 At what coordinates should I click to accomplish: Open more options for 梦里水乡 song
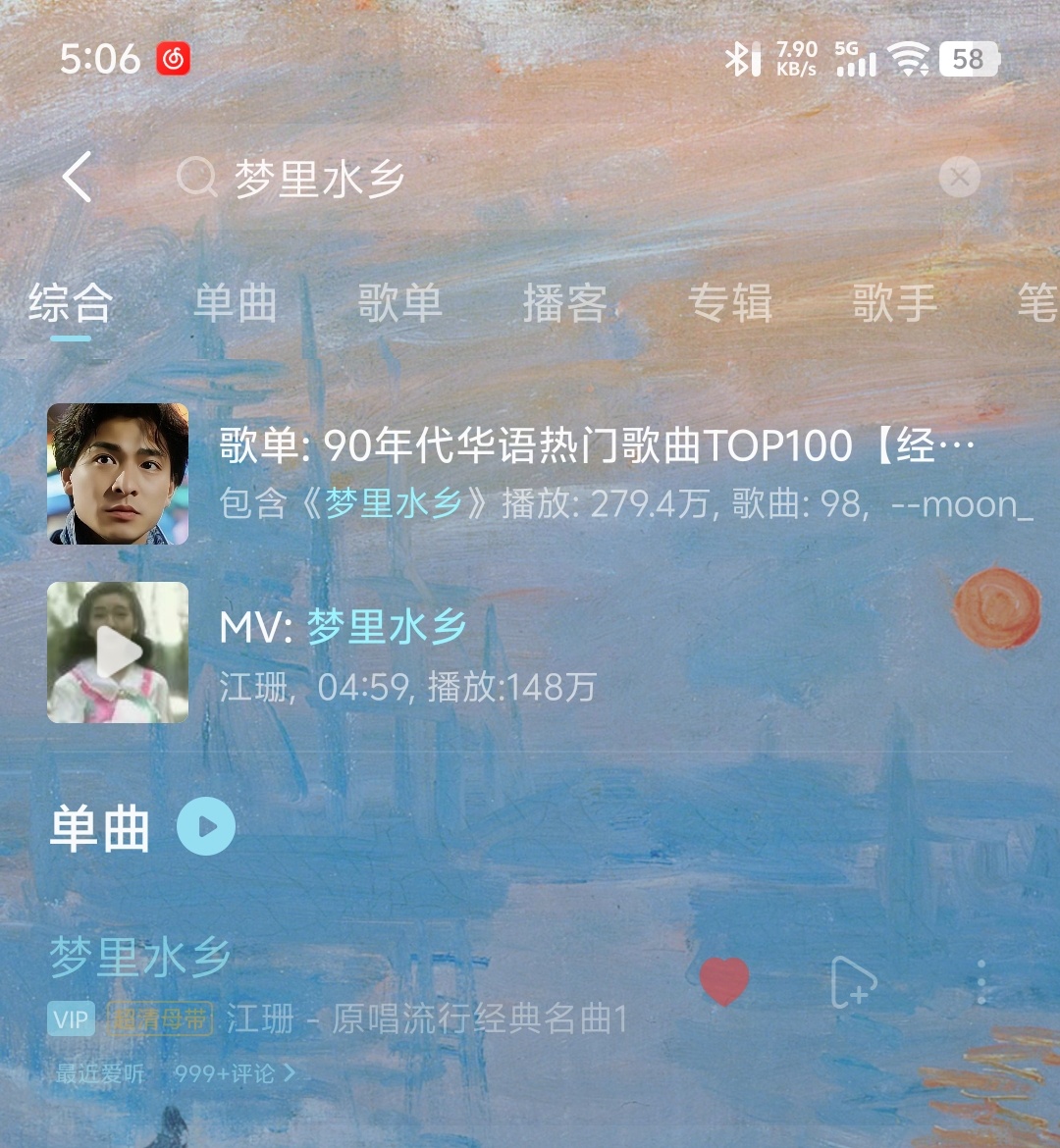[x=981, y=982]
